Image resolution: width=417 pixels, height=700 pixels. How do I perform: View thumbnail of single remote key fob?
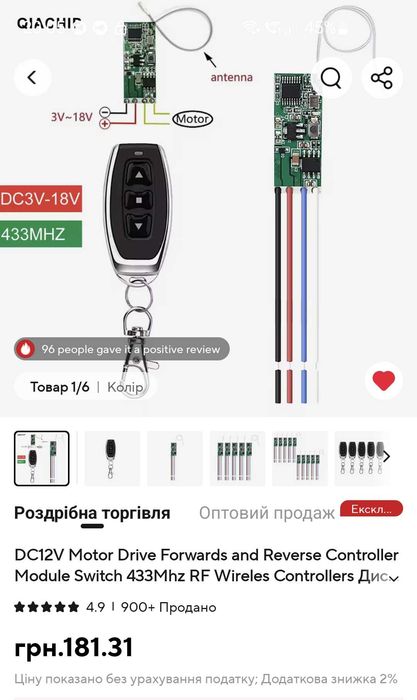(112, 458)
